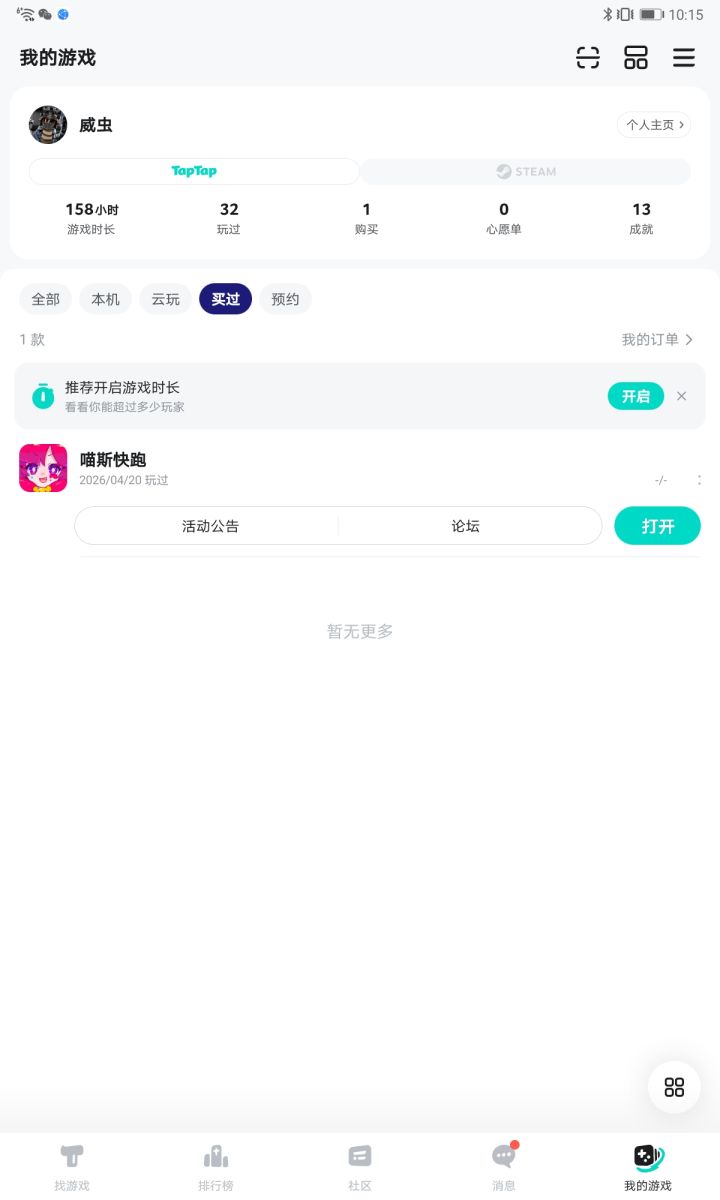Open the 喵斯快跑 more options menu
The width and height of the screenshot is (720, 1200).
click(700, 480)
